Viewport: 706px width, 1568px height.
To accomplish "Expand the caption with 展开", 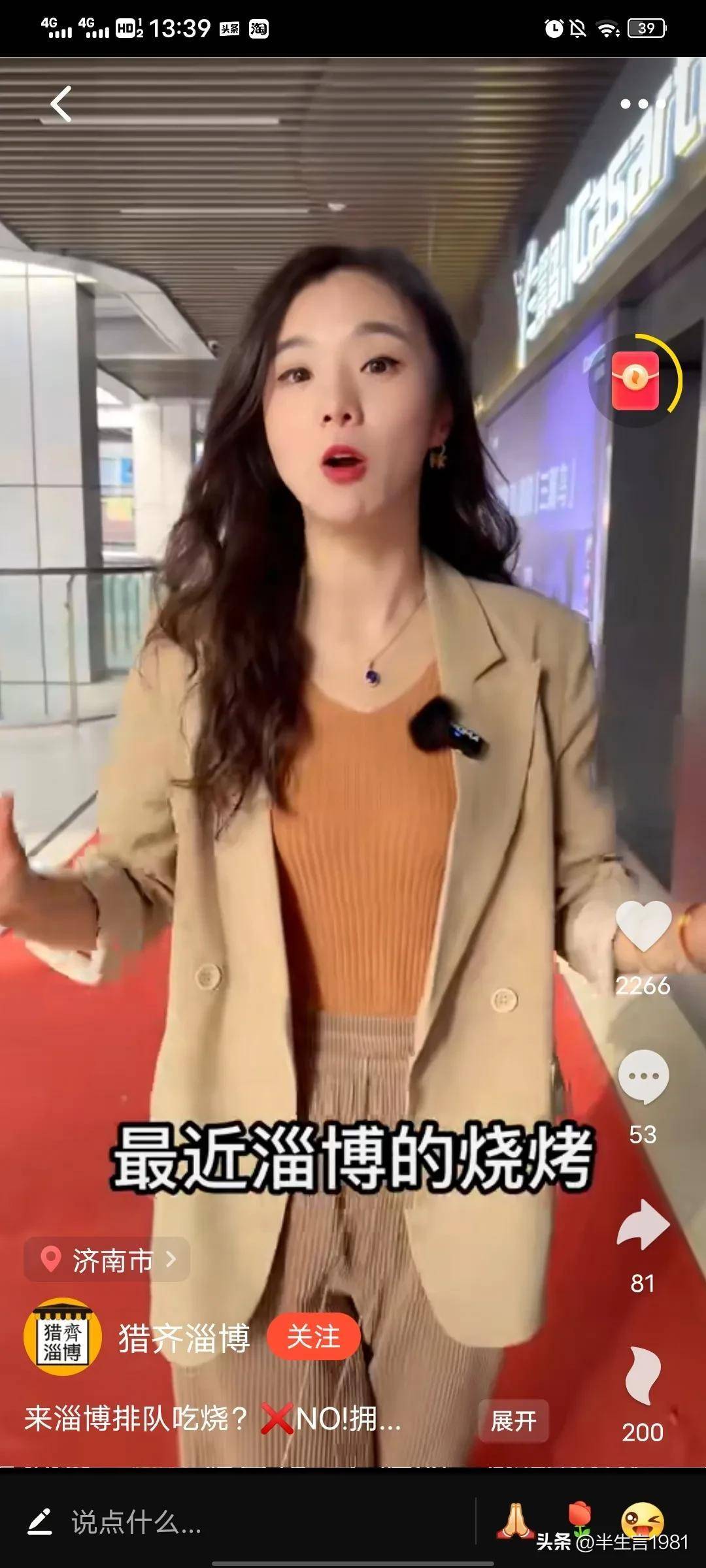I will (x=513, y=1420).
